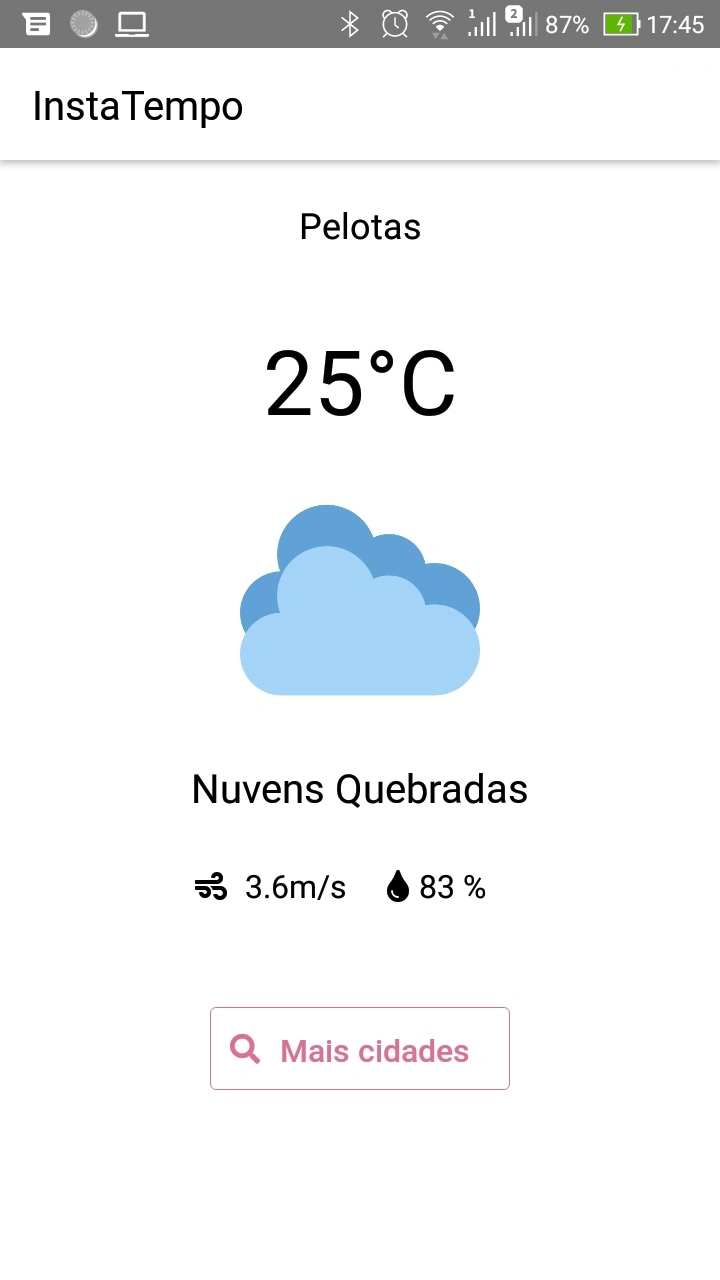Tap the 3.6m/s wind value
Viewport: 720px width, 1280px height.
click(295, 886)
